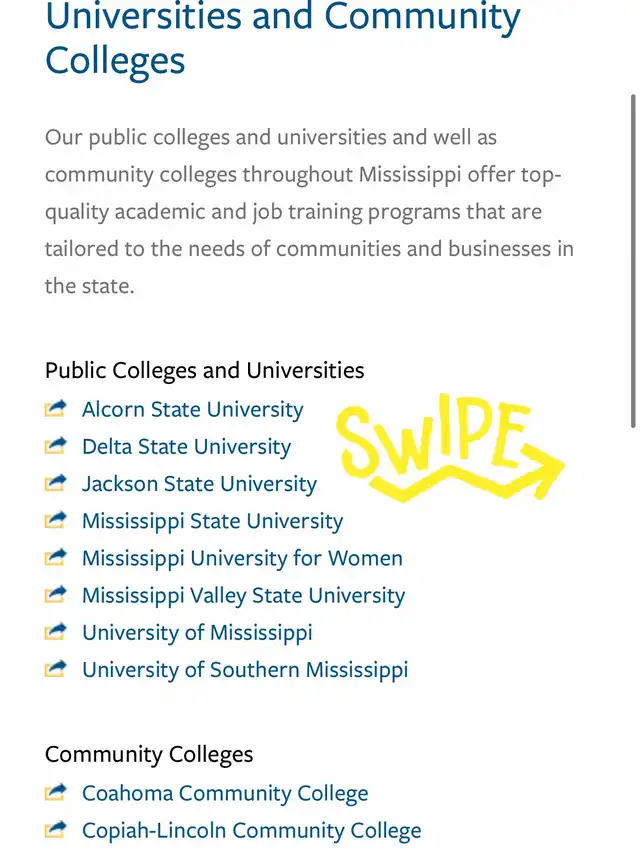Image resolution: width=640 pixels, height=855 pixels.
Task: Go to Mississippi State University
Action: point(212,521)
